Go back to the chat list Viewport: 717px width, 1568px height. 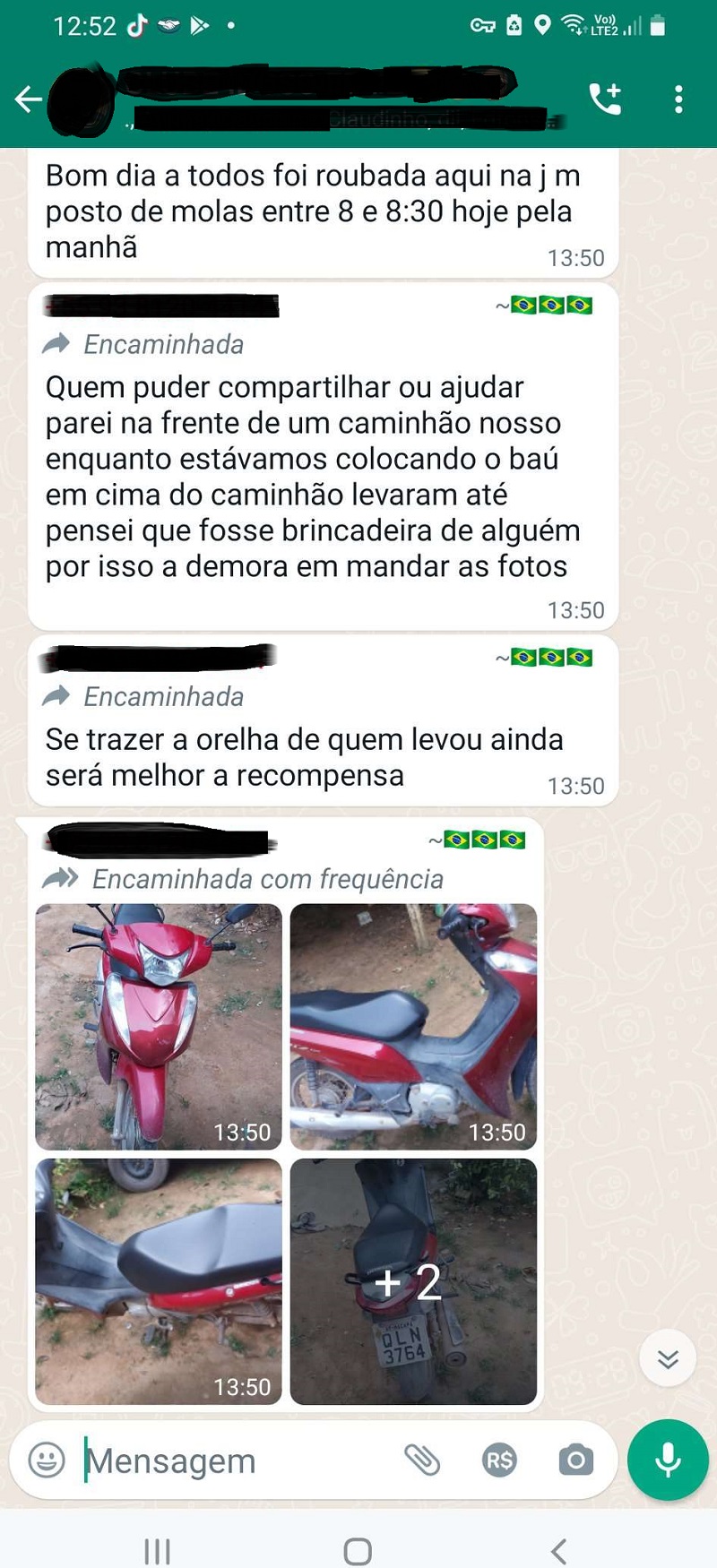[x=28, y=99]
